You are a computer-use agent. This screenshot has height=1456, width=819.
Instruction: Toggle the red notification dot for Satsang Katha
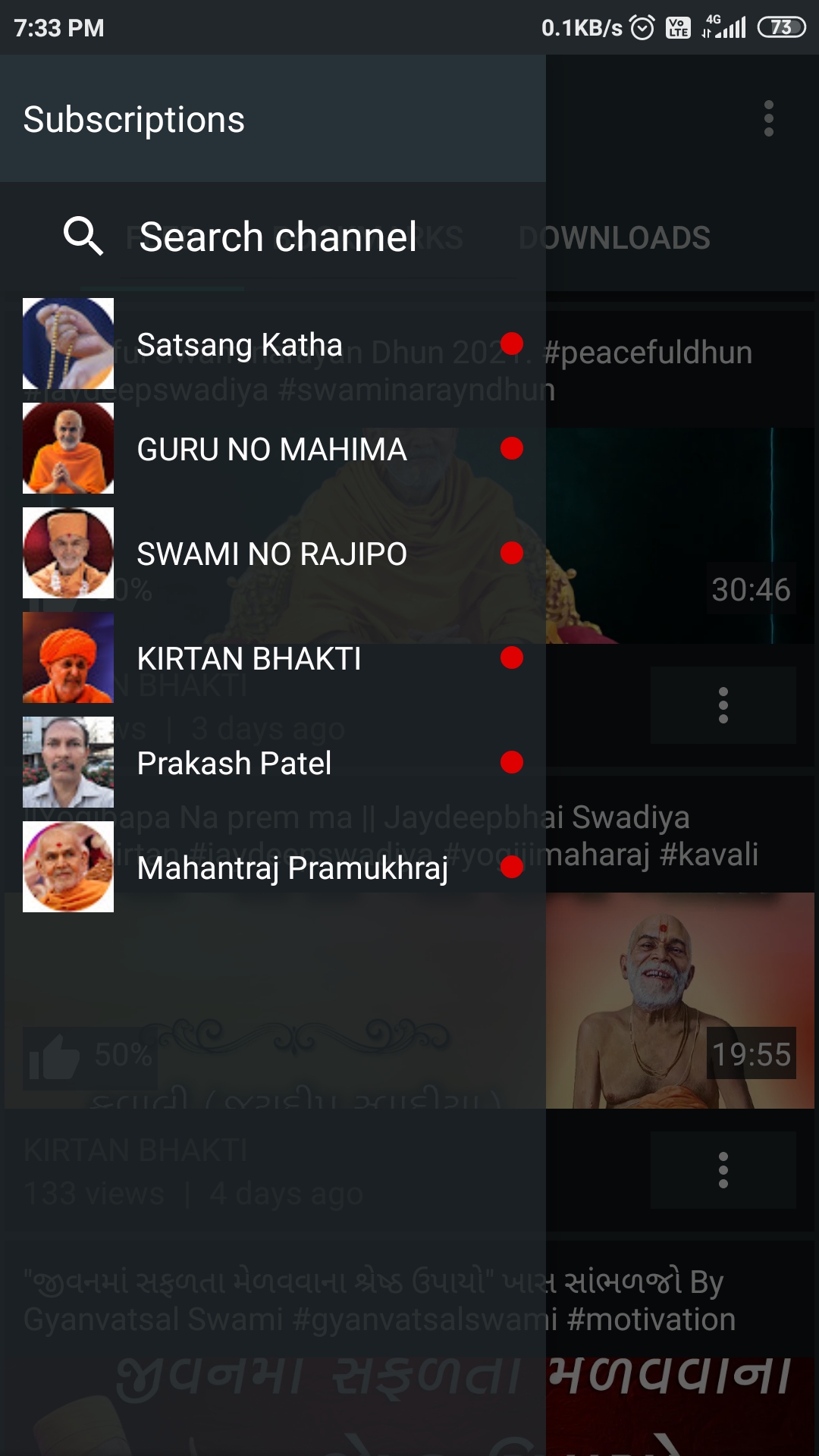[513, 344]
